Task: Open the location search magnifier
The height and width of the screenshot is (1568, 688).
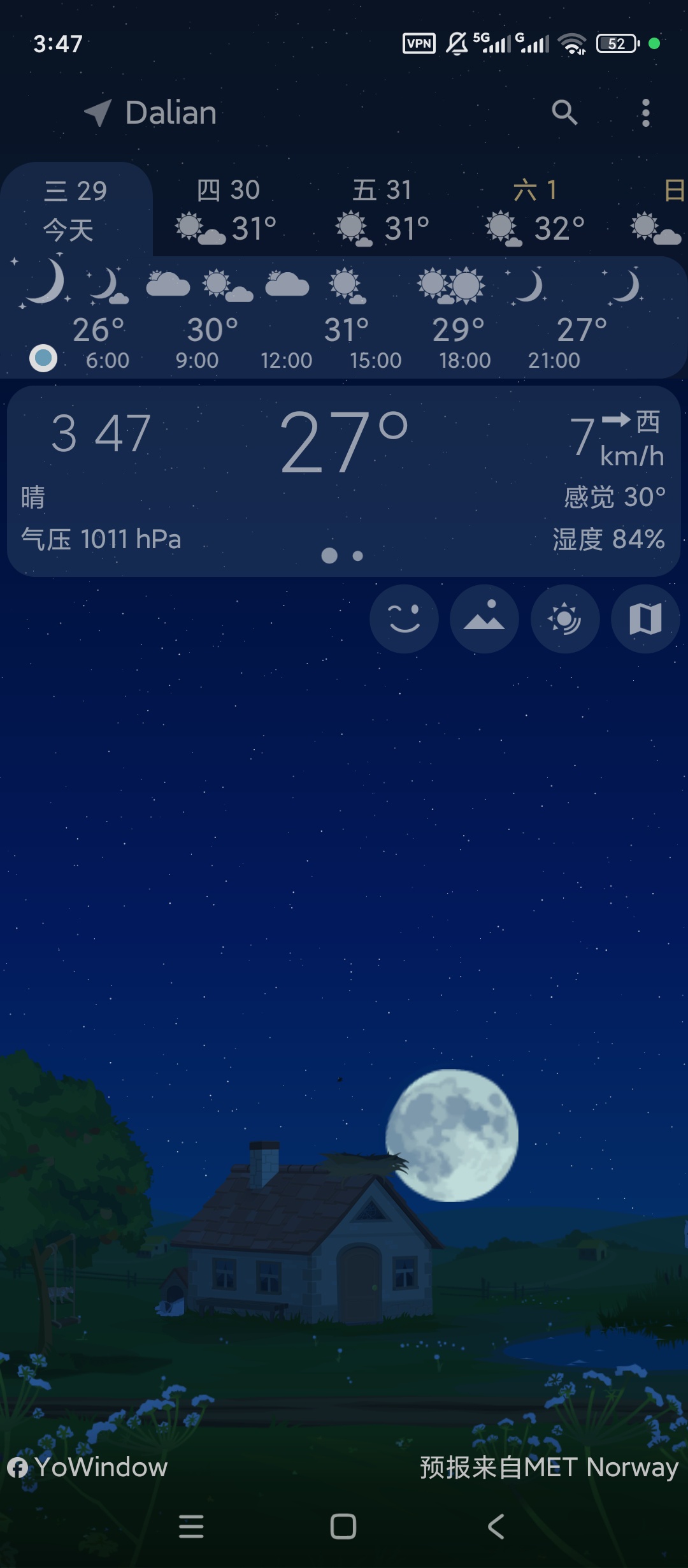Action: pyautogui.click(x=564, y=113)
